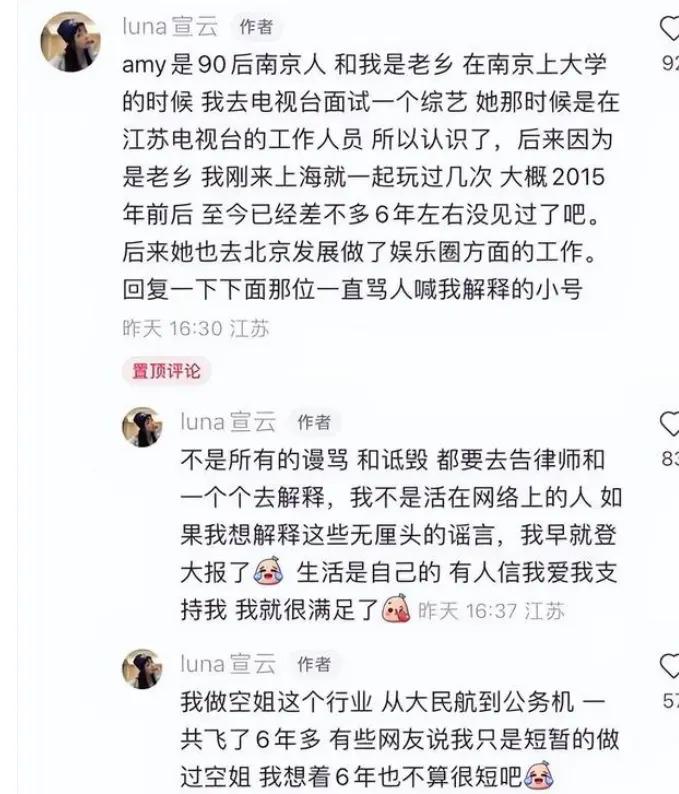
Task: Like the reply starting 不是所有的谩骂
Action: 671,424
